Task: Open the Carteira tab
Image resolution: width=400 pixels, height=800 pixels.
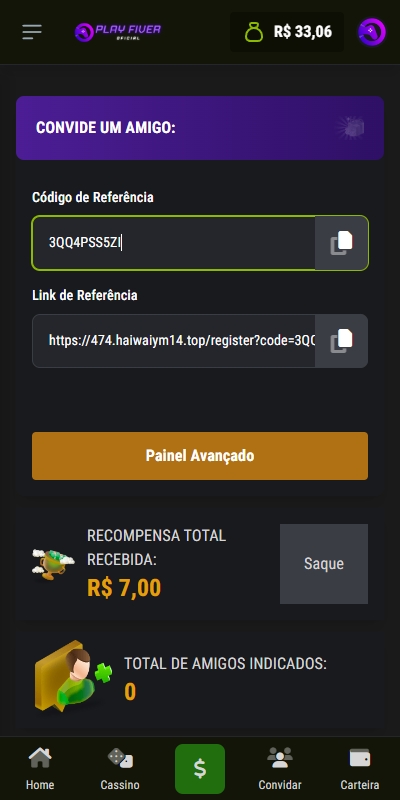Action: 360,768
